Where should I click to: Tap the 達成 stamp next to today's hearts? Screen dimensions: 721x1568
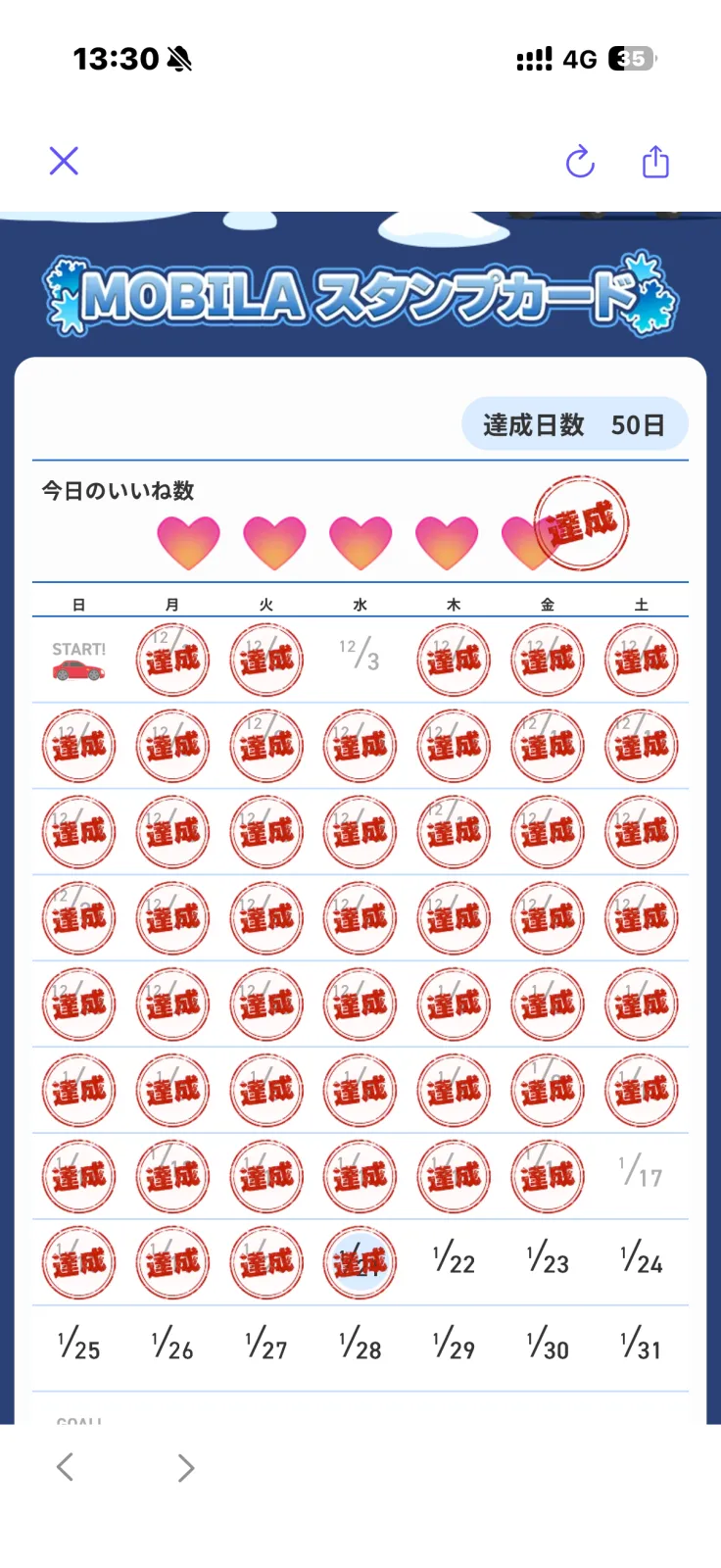point(580,522)
